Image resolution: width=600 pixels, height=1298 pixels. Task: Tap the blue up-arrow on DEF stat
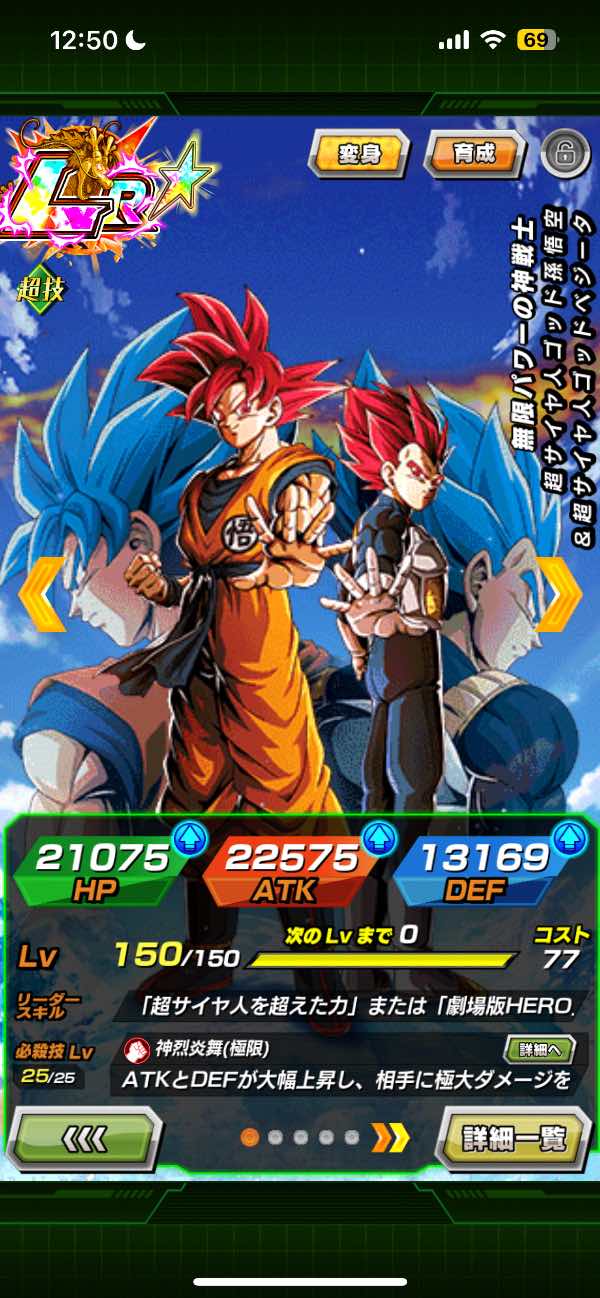(x=568, y=838)
